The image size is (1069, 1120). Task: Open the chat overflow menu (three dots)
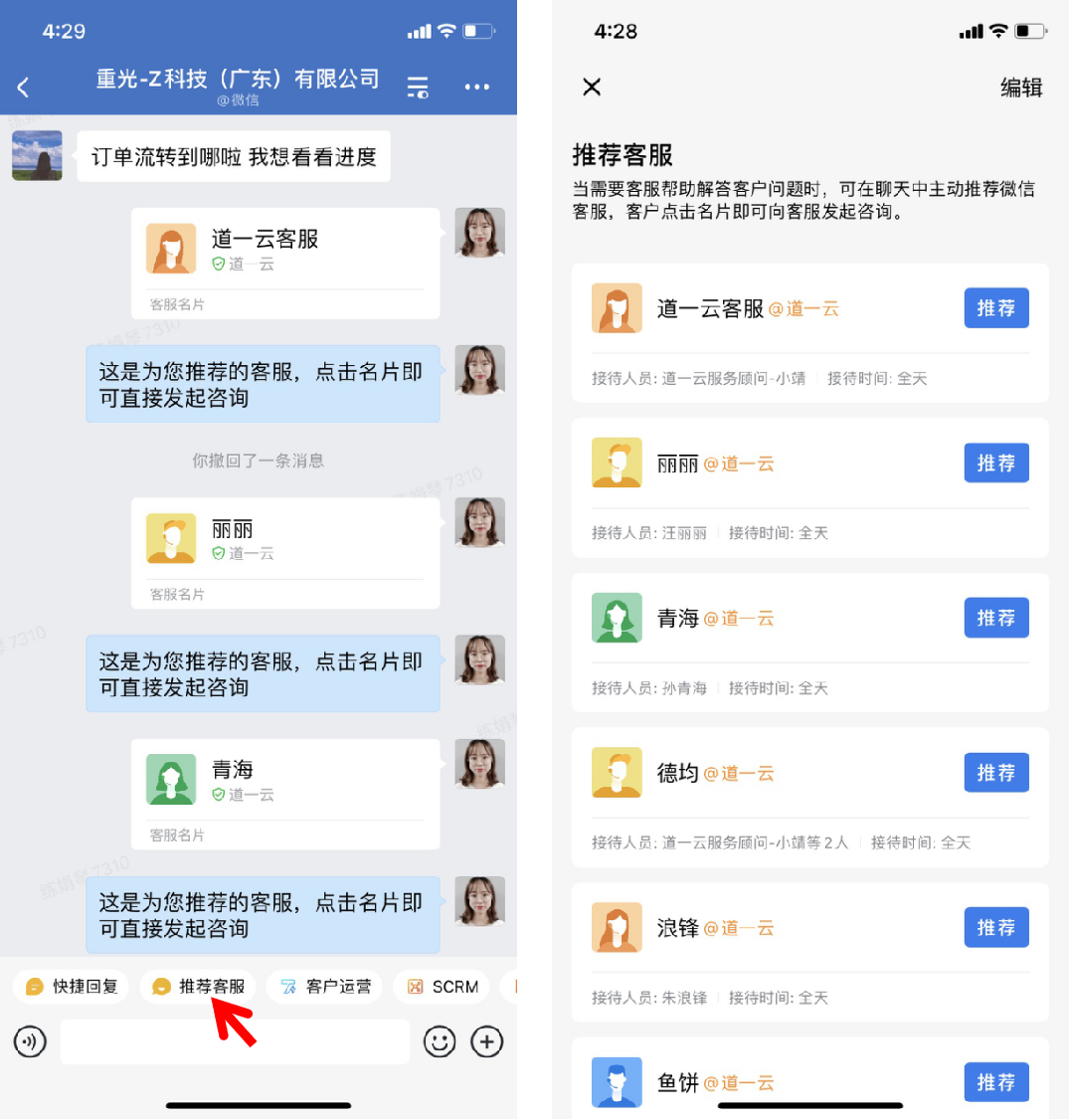pos(477,88)
